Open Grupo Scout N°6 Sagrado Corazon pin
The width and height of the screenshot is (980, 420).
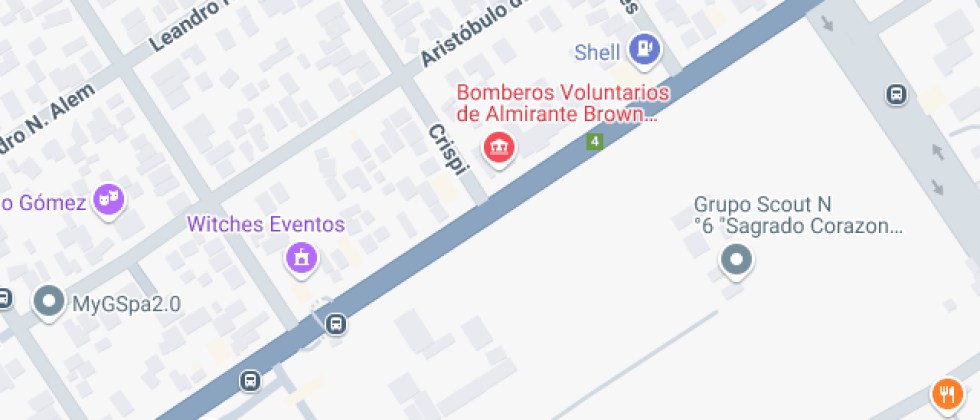[736, 260]
